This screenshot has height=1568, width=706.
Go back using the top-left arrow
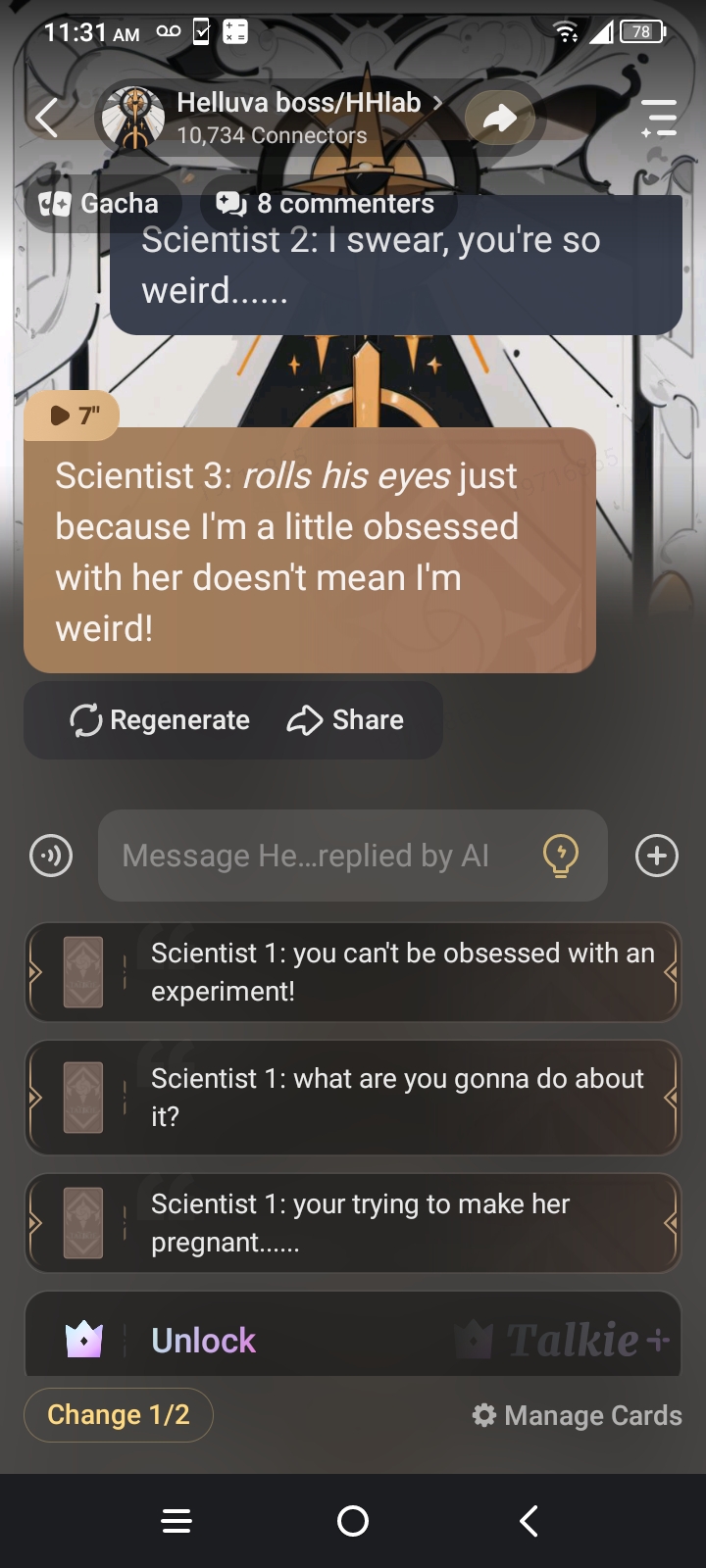46,119
